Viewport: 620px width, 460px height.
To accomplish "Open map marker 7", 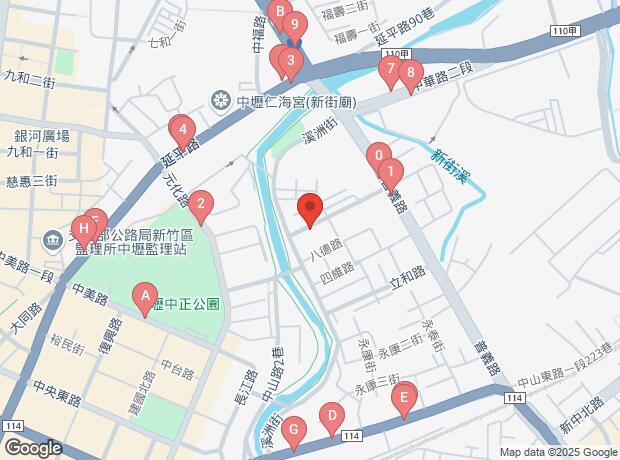I will (x=388, y=69).
